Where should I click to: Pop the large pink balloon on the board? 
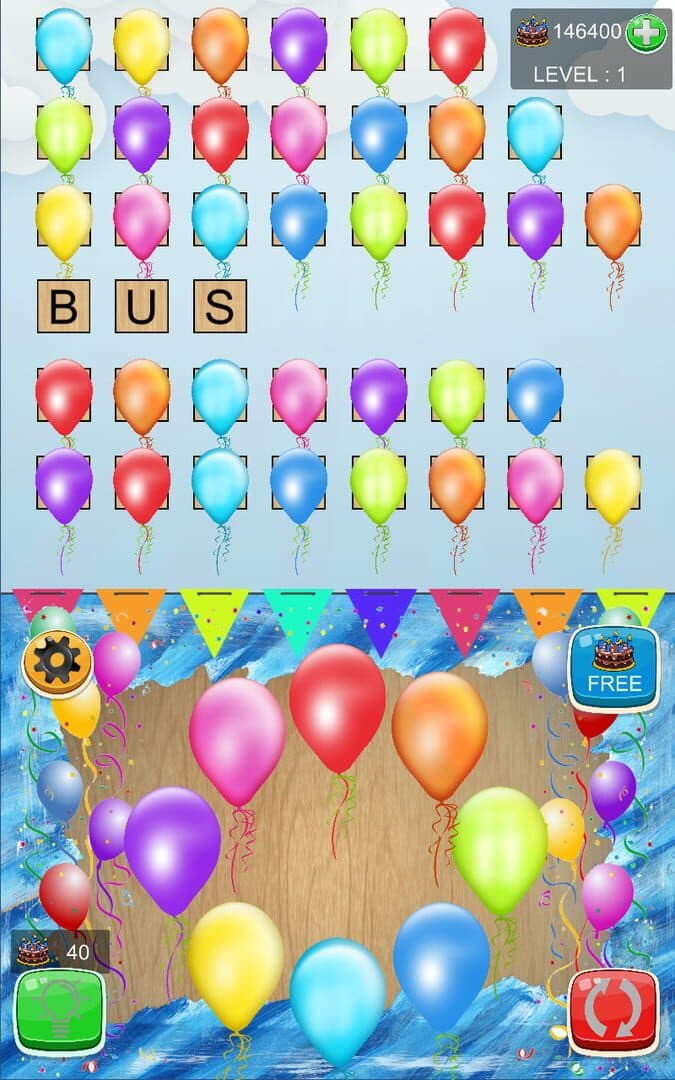pyautogui.click(x=237, y=740)
